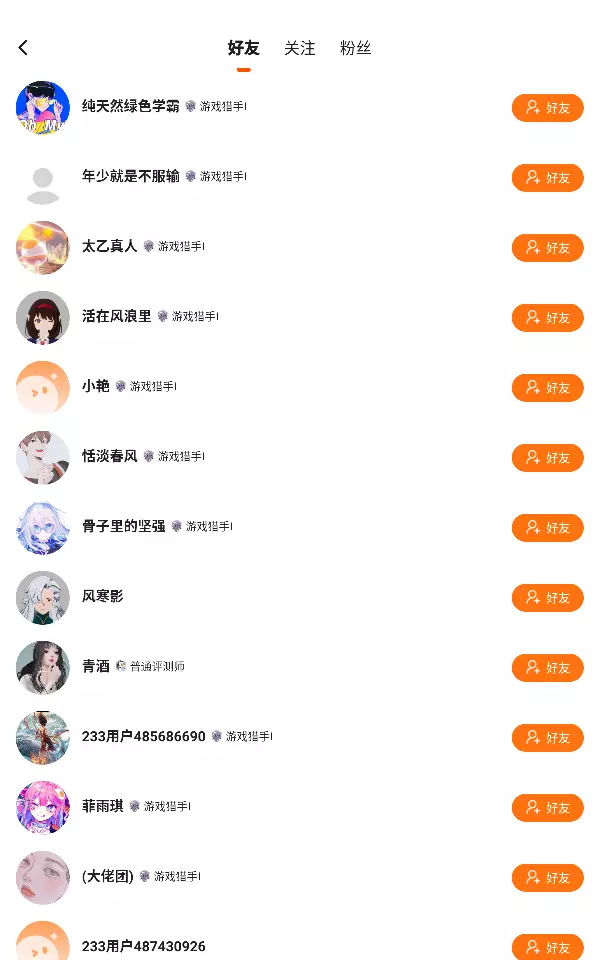
Task: Tap 好友 button next to 纯天然绿色学霸
Action: pyautogui.click(x=547, y=108)
